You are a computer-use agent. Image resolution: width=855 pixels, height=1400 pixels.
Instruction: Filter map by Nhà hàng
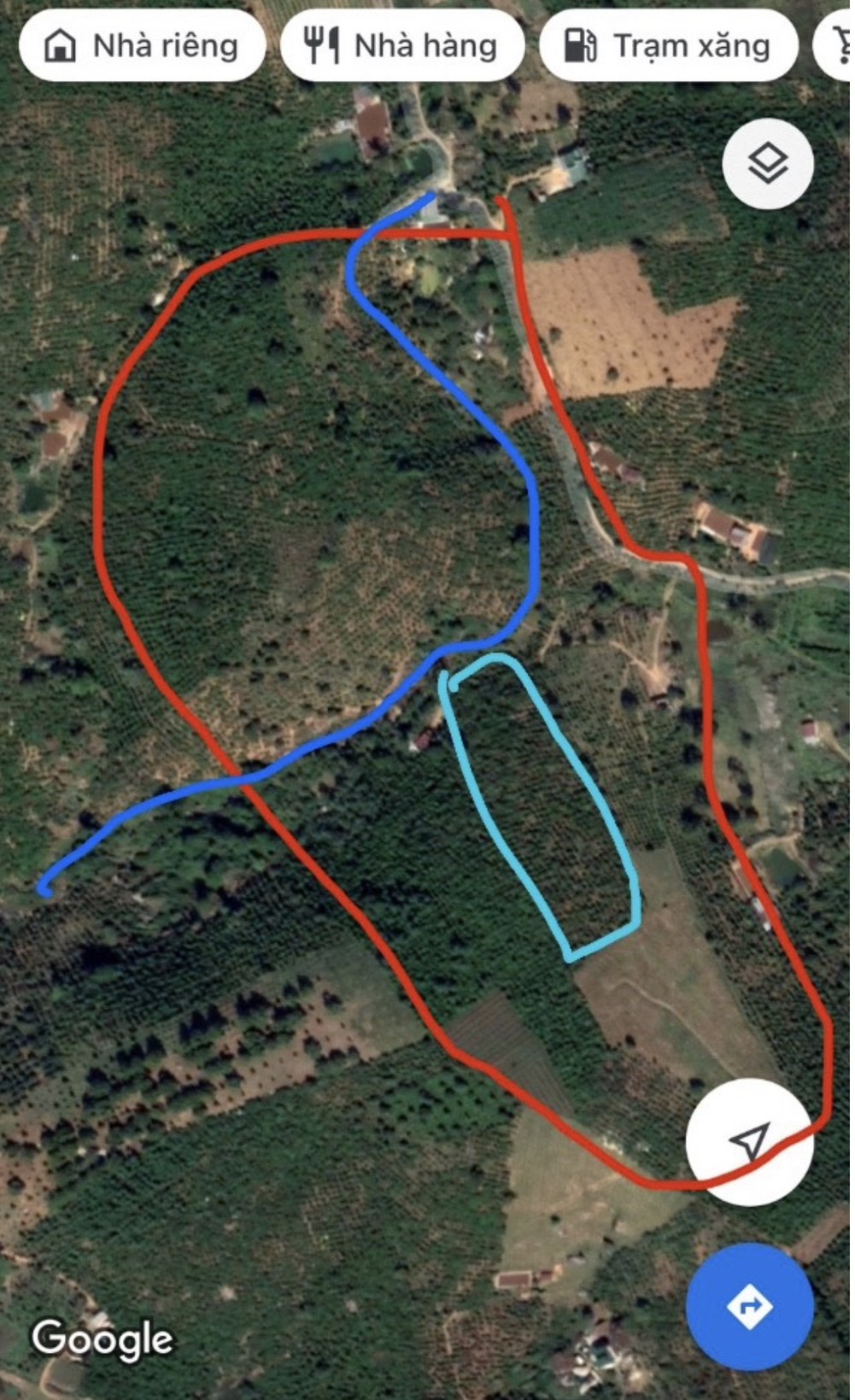tap(402, 46)
